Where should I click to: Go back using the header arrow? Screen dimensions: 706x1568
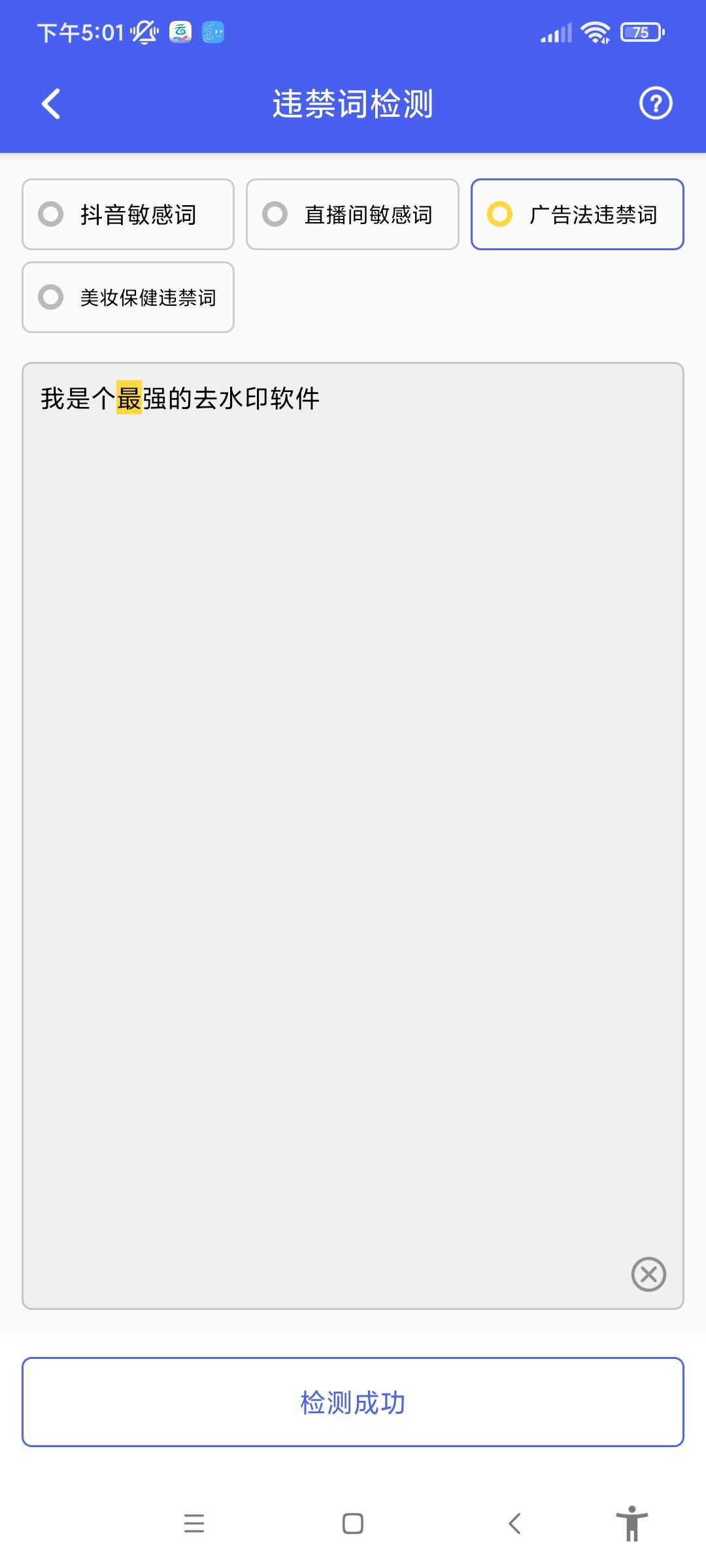pyautogui.click(x=51, y=104)
